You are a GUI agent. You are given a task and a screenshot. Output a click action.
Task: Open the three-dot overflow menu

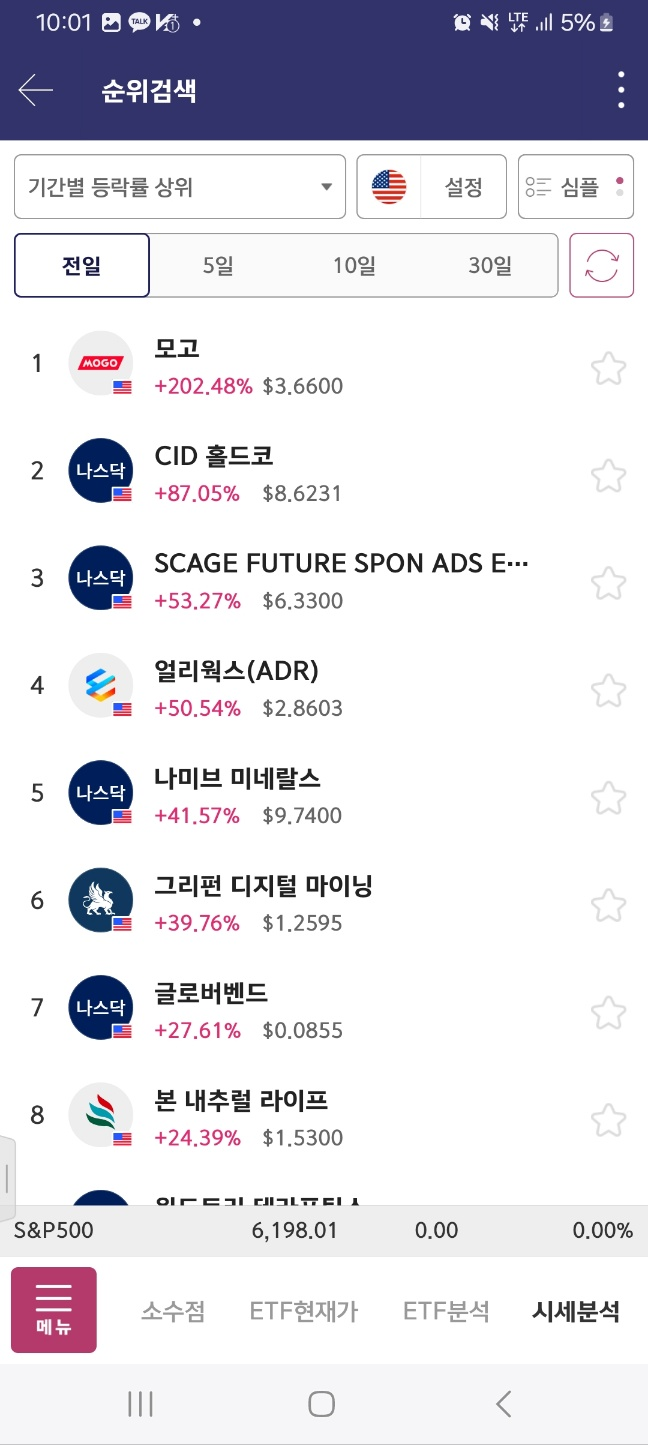coord(621,91)
